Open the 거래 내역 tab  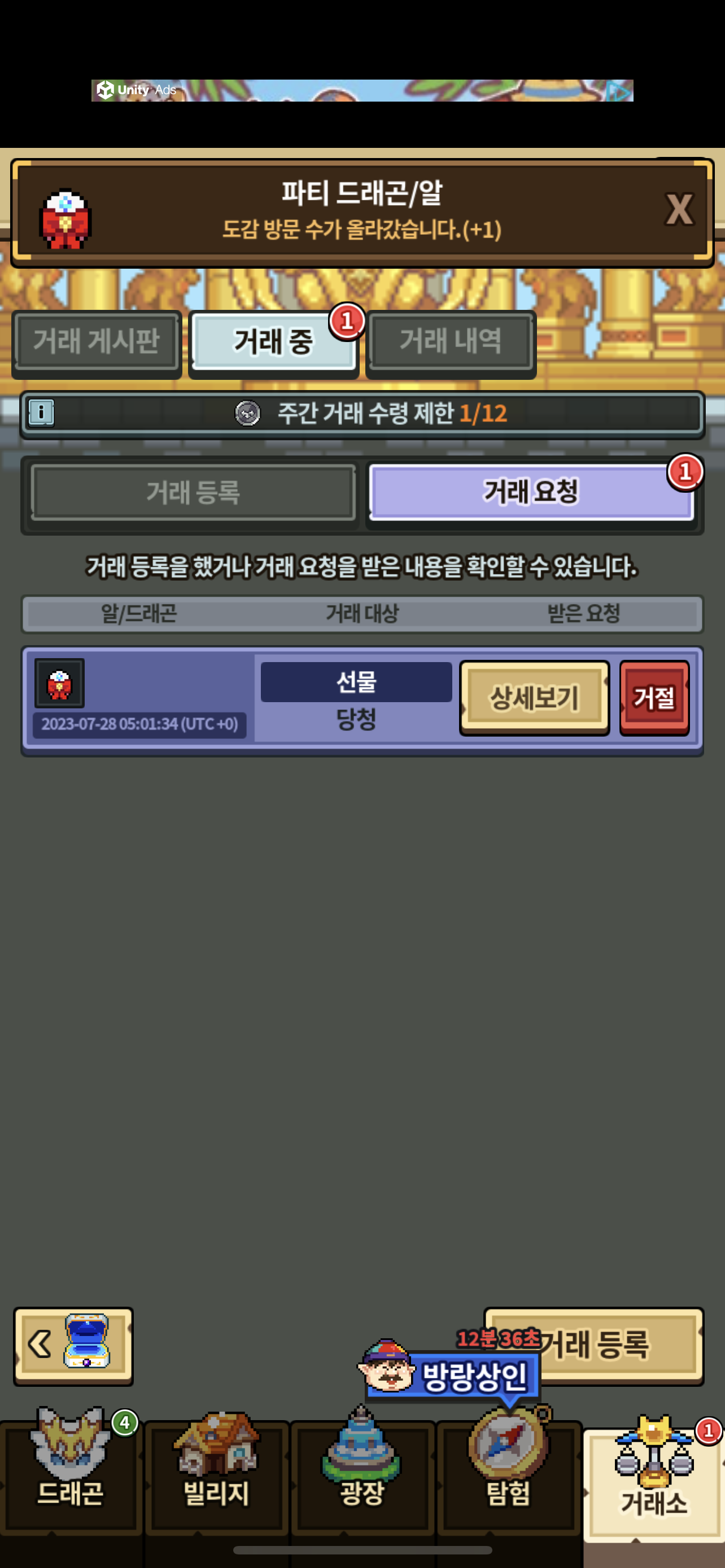click(x=451, y=341)
